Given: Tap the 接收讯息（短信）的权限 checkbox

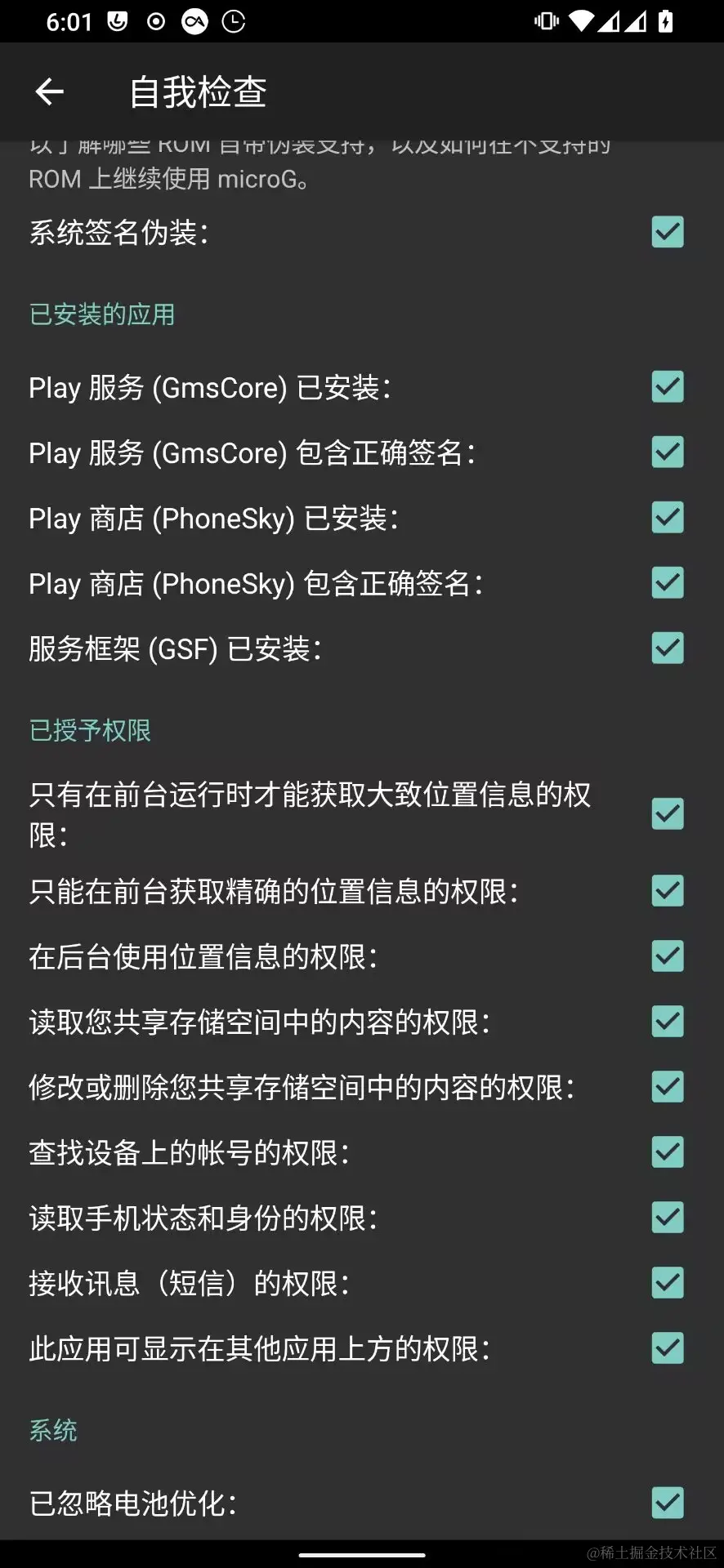Looking at the screenshot, I should [668, 1283].
